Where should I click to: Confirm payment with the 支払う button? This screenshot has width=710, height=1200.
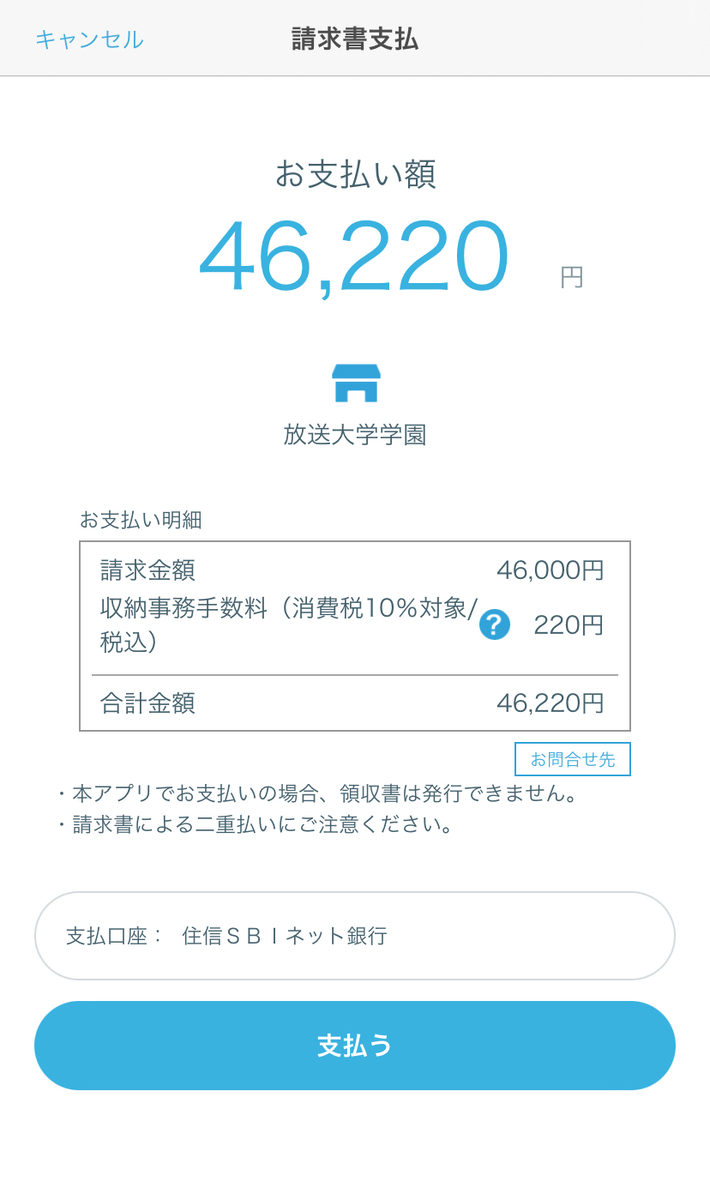(355, 1045)
